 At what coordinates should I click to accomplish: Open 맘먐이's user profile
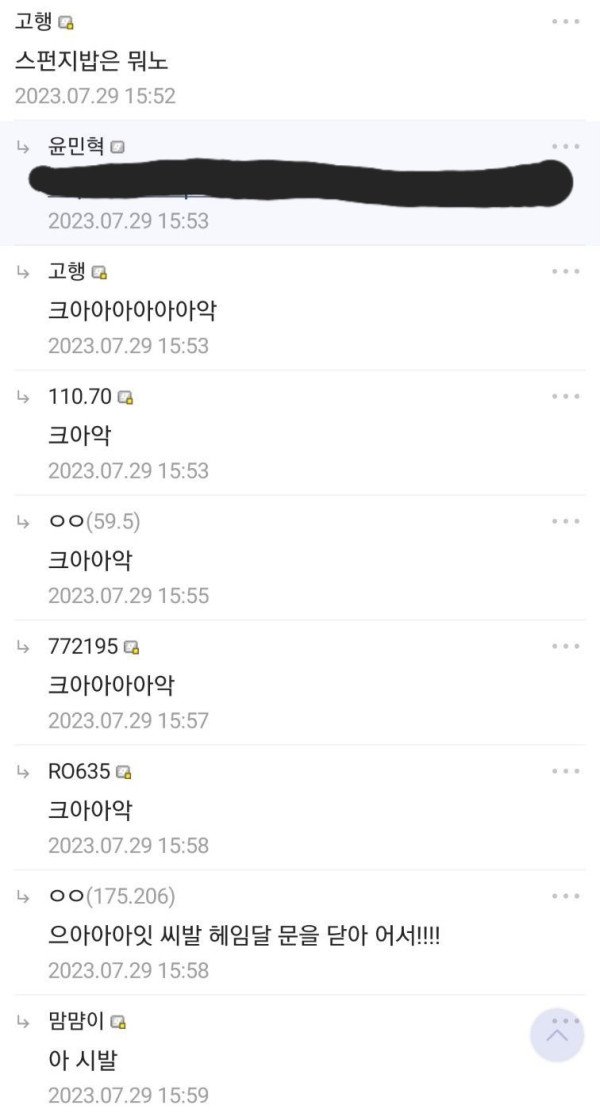click(76, 1021)
